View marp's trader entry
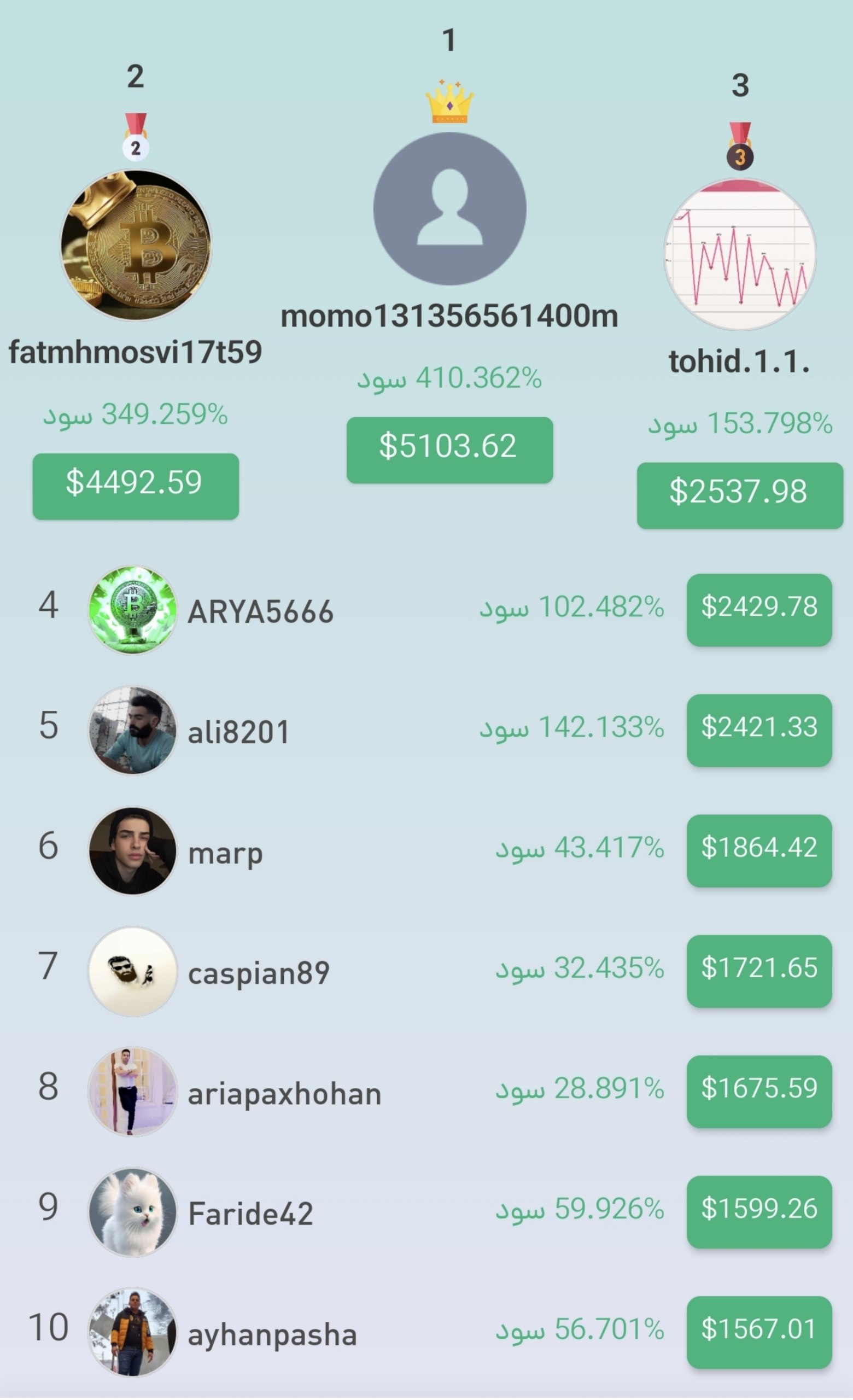 click(x=426, y=850)
